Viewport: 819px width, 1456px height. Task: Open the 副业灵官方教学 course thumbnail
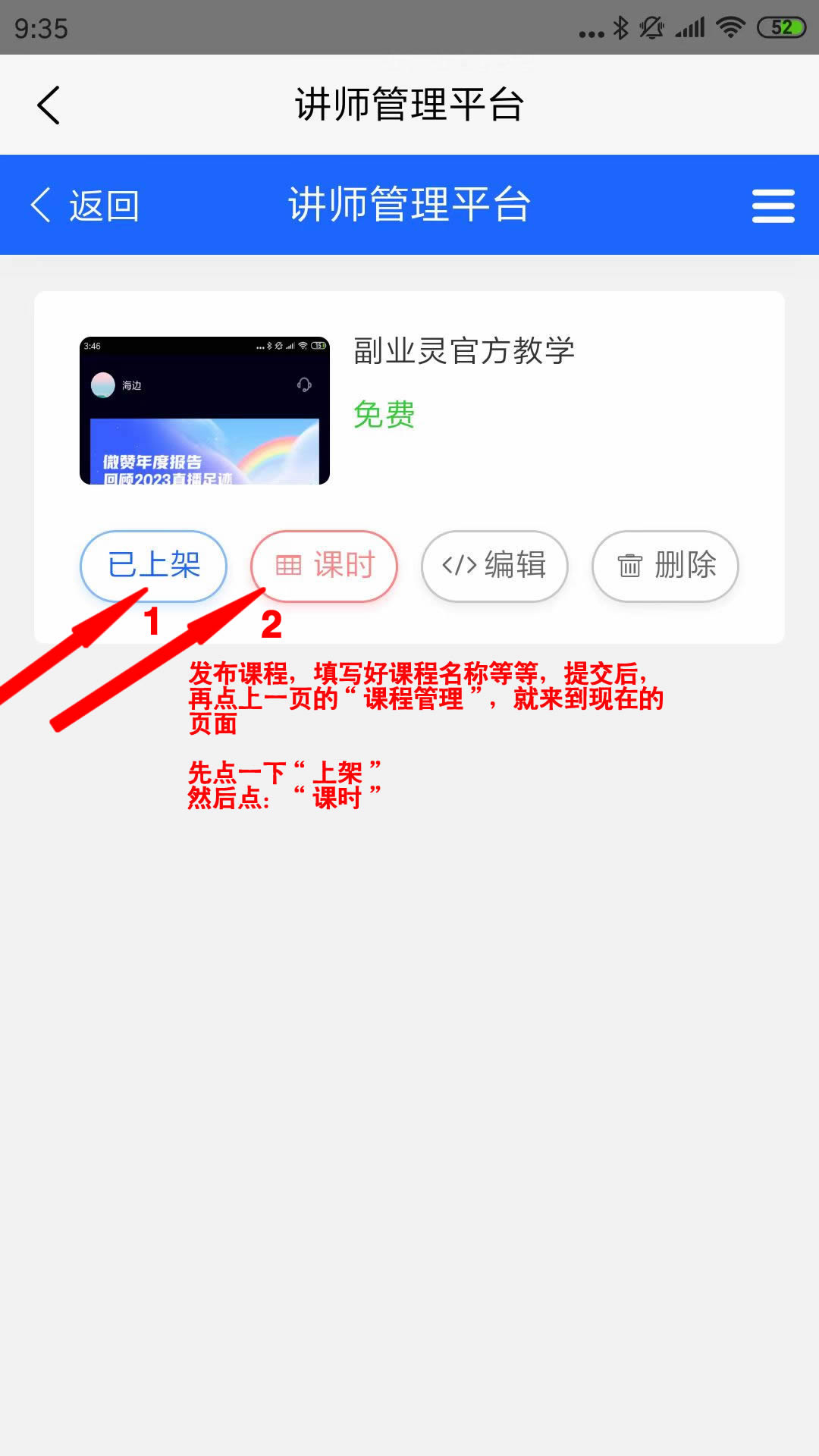[205, 410]
